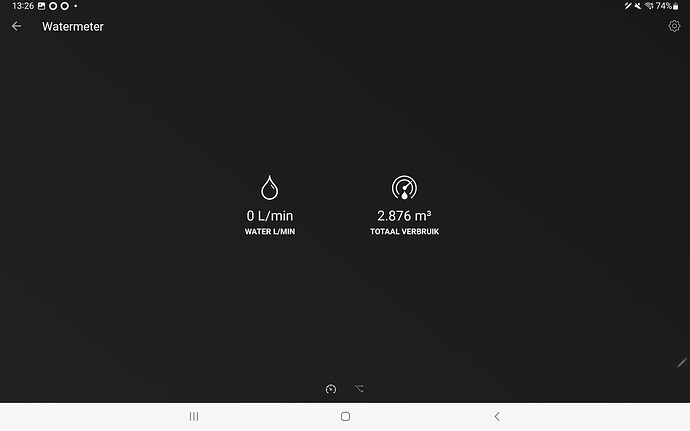
Task: Switch to the flows tab icon
Action: click(x=359, y=388)
